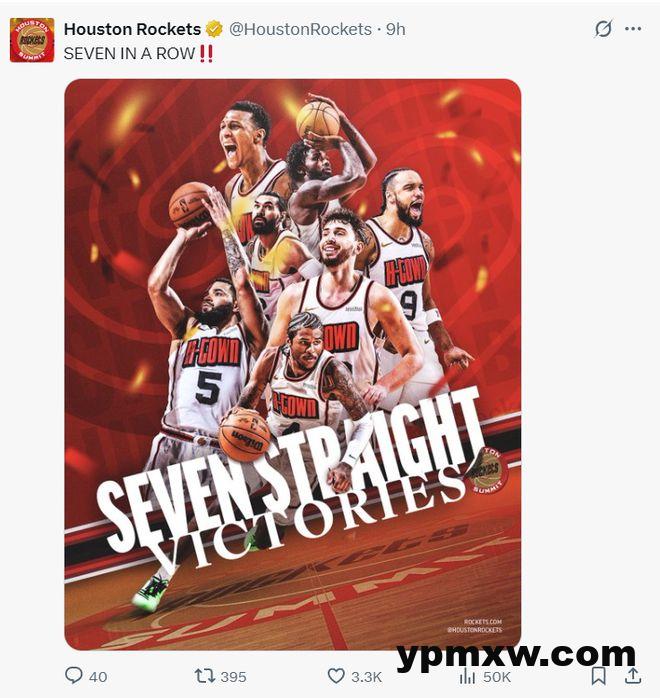Screen dimensions: 660x698
Task: Open the Grok icon on the post
Action: [603, 29]
